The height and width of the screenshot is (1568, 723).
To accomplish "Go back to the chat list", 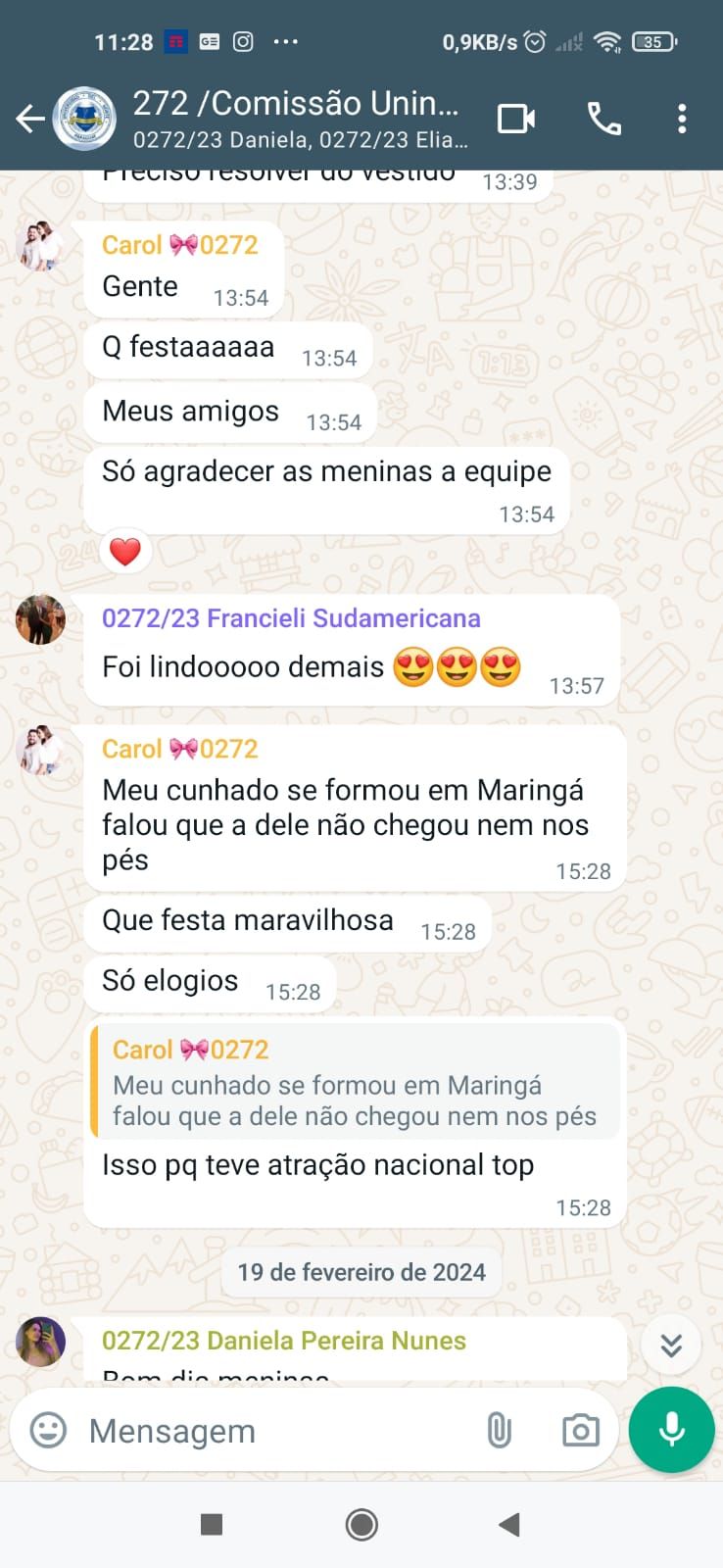I will tap(29, 120).
